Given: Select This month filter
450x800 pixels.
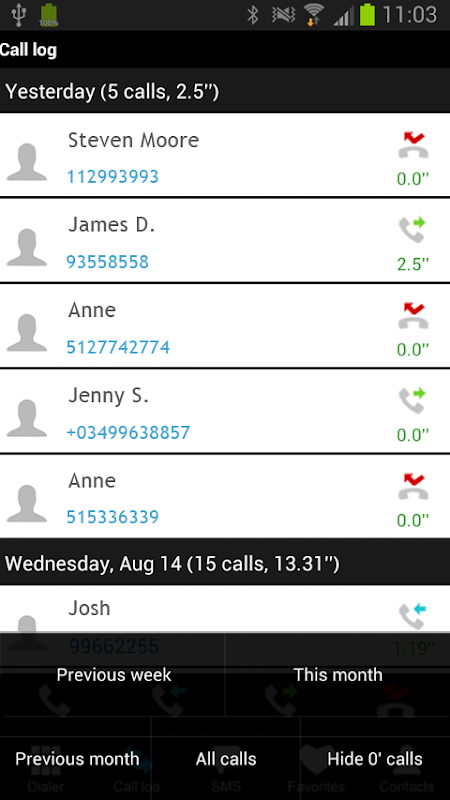Looking at the screenshot, I should point(338,674).
